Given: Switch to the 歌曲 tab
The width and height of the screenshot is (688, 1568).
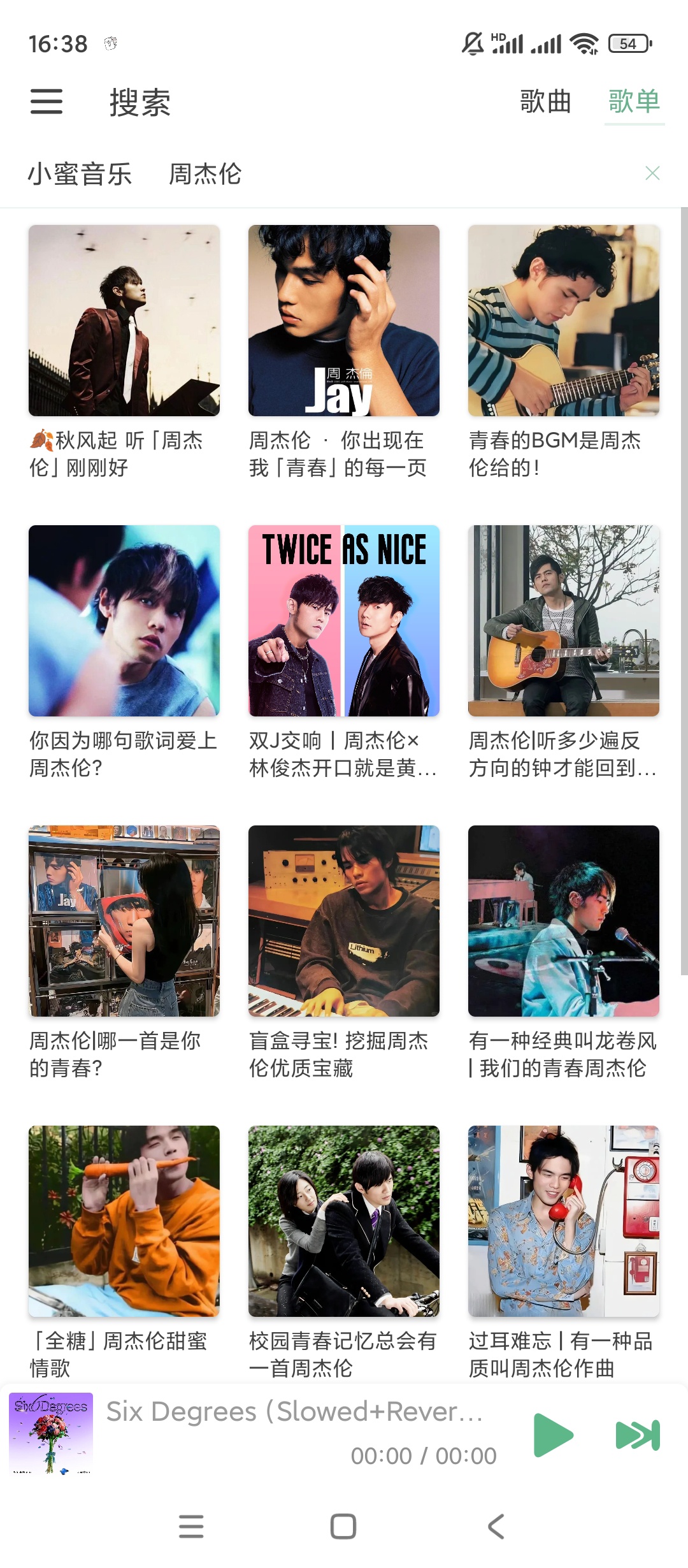Looking at the screenshot, I should (545, 102).
